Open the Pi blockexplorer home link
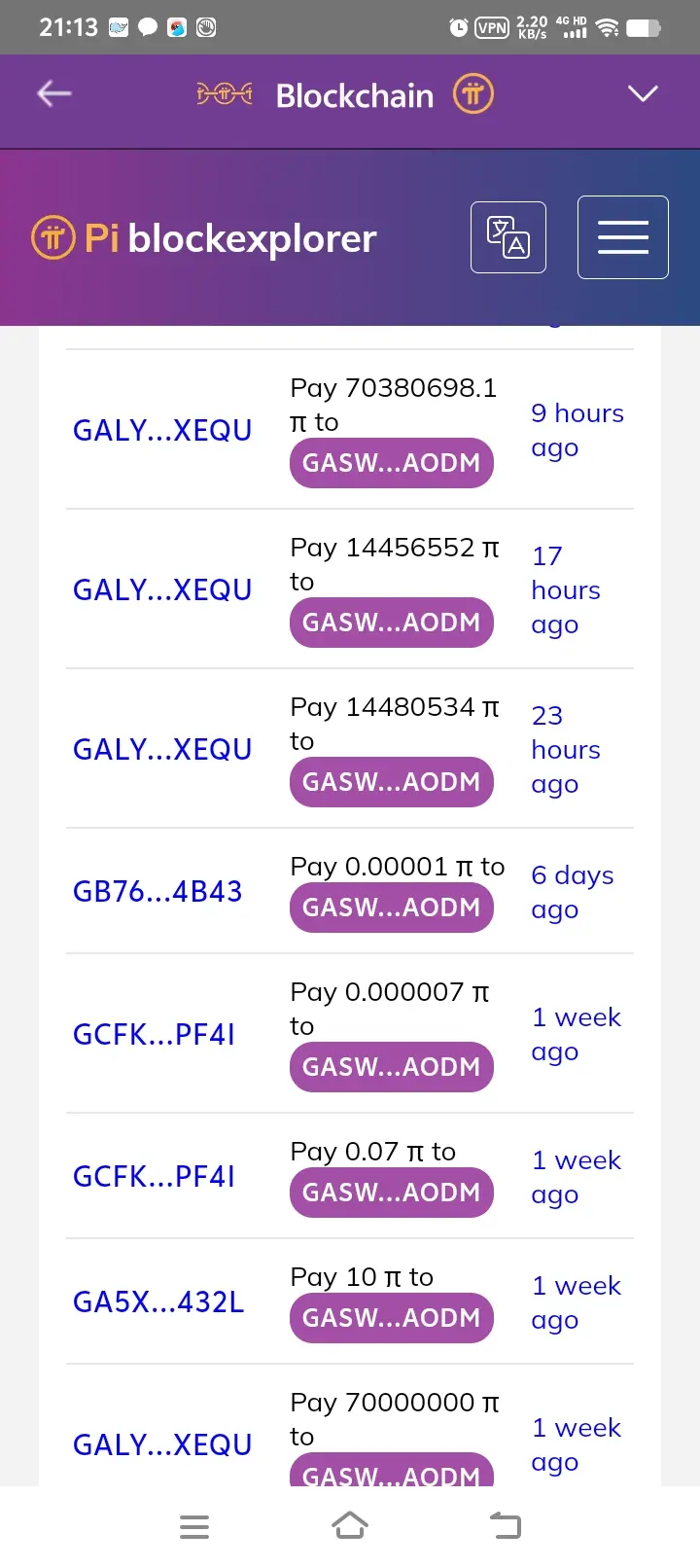The height and width of the screenshot is (1568, 700). click(204, 238)
